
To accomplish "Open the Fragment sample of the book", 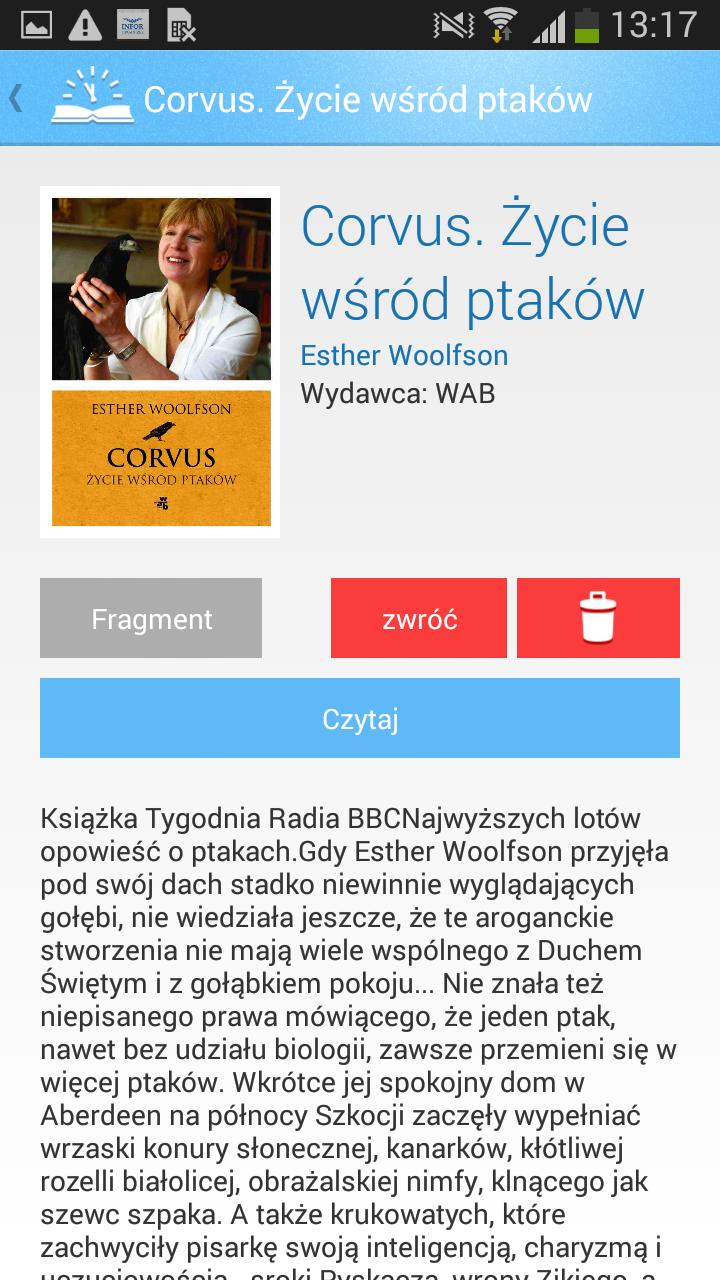I will tap(151, 618).
